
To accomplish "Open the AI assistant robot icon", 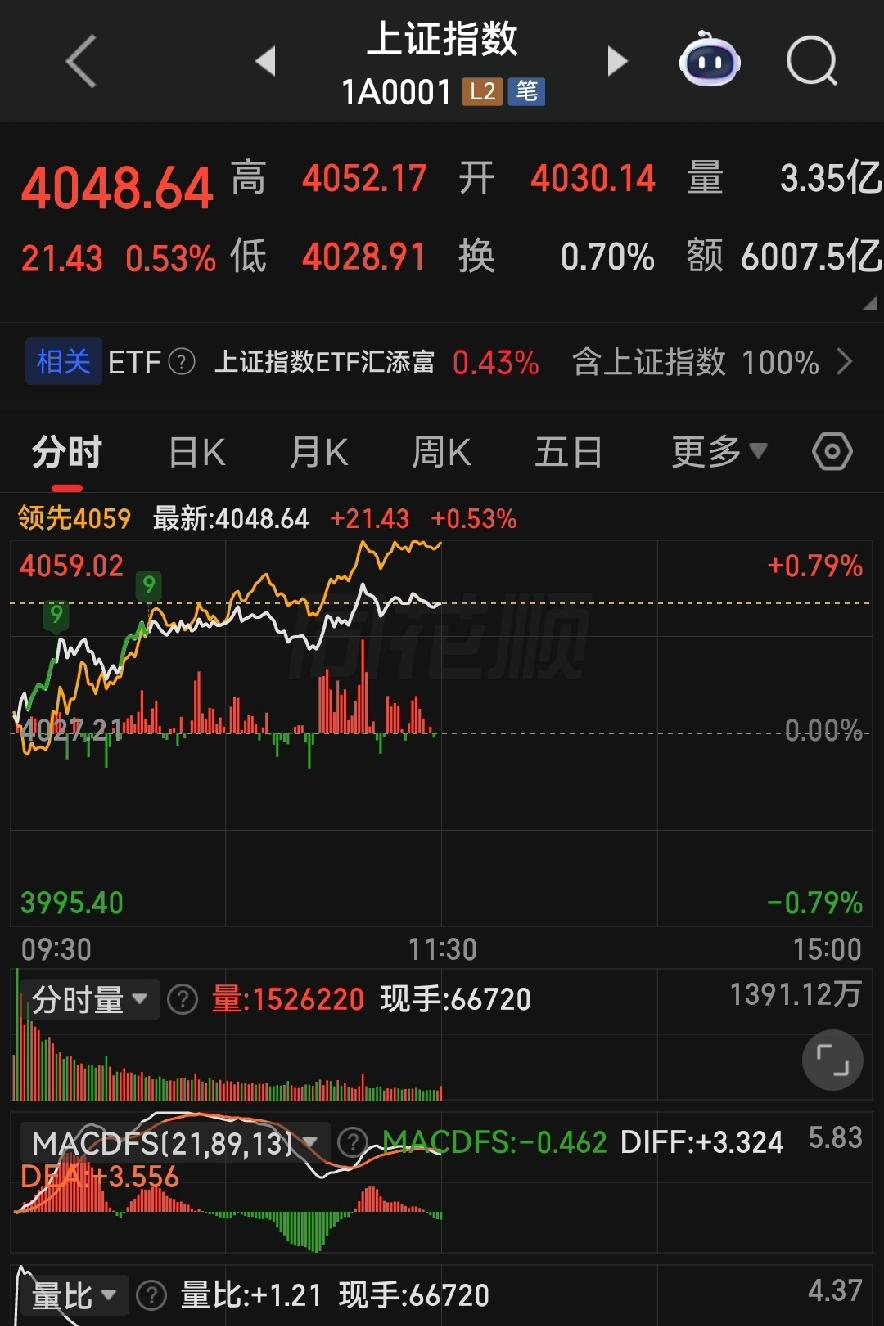I will pyautogui.click(x=710, y=61).
